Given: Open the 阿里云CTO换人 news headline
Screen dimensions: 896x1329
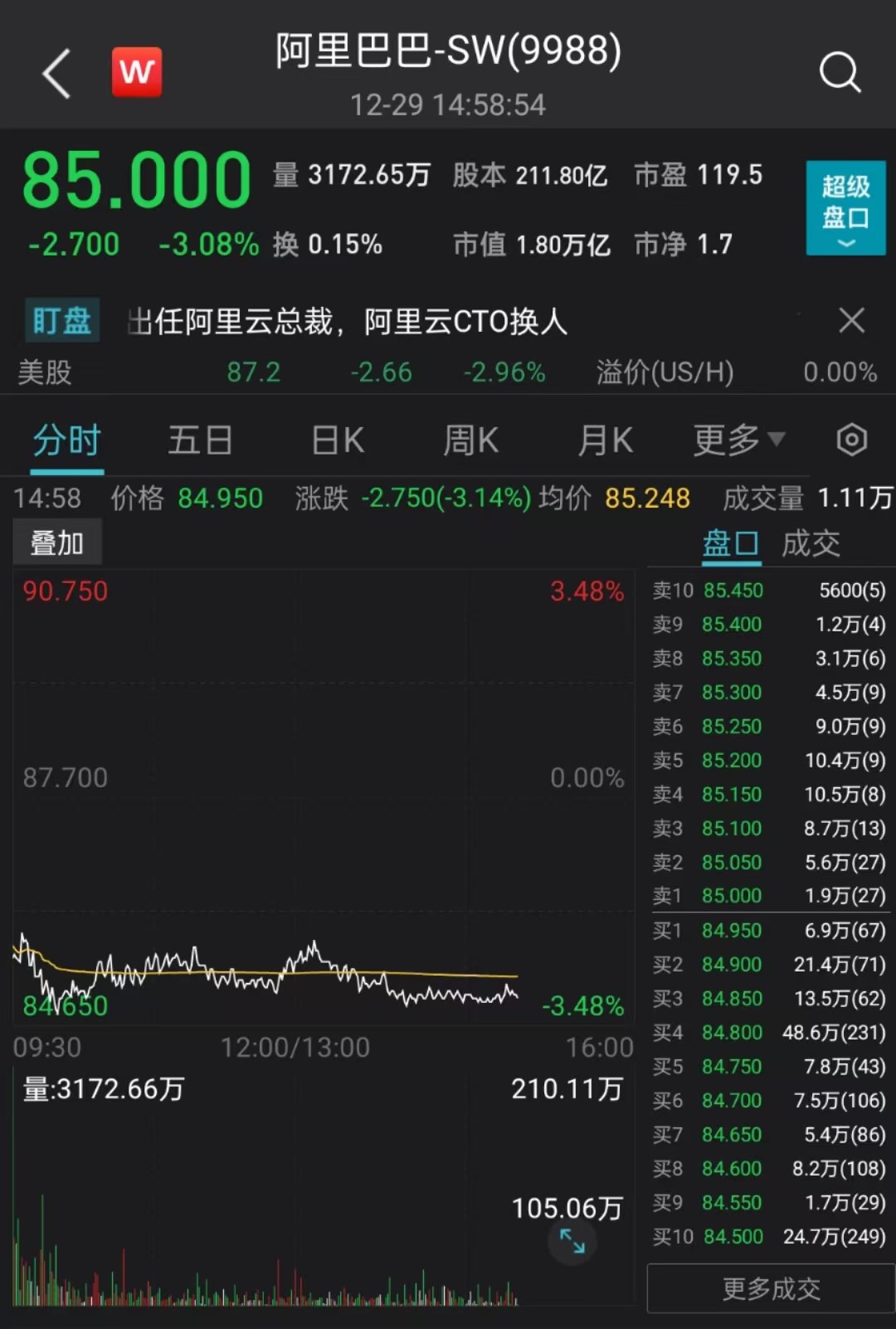Looking at the screenshot, I should click(x=348, y=322).
